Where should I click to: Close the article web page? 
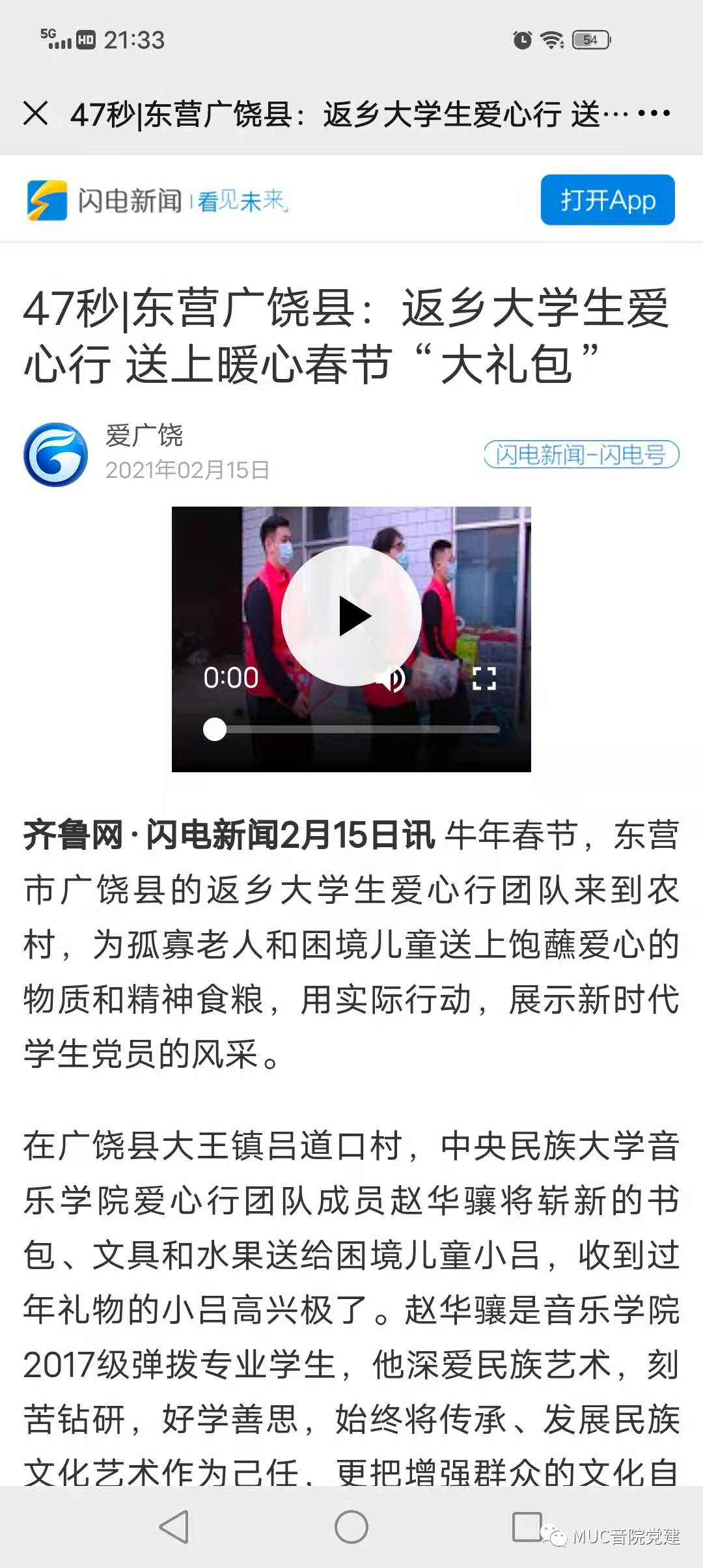[x=36, y=113]
